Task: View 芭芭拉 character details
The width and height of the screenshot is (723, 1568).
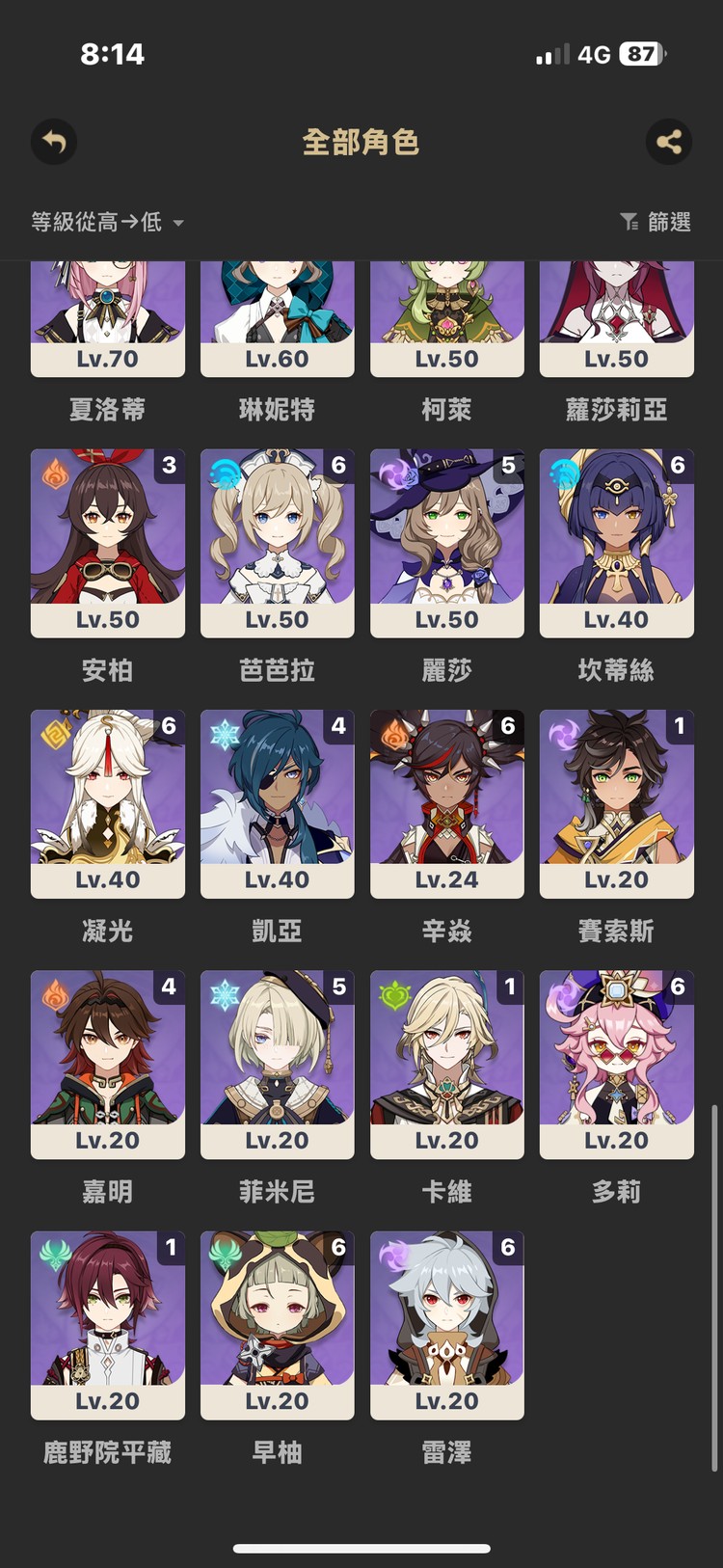Action: [278, 542]
